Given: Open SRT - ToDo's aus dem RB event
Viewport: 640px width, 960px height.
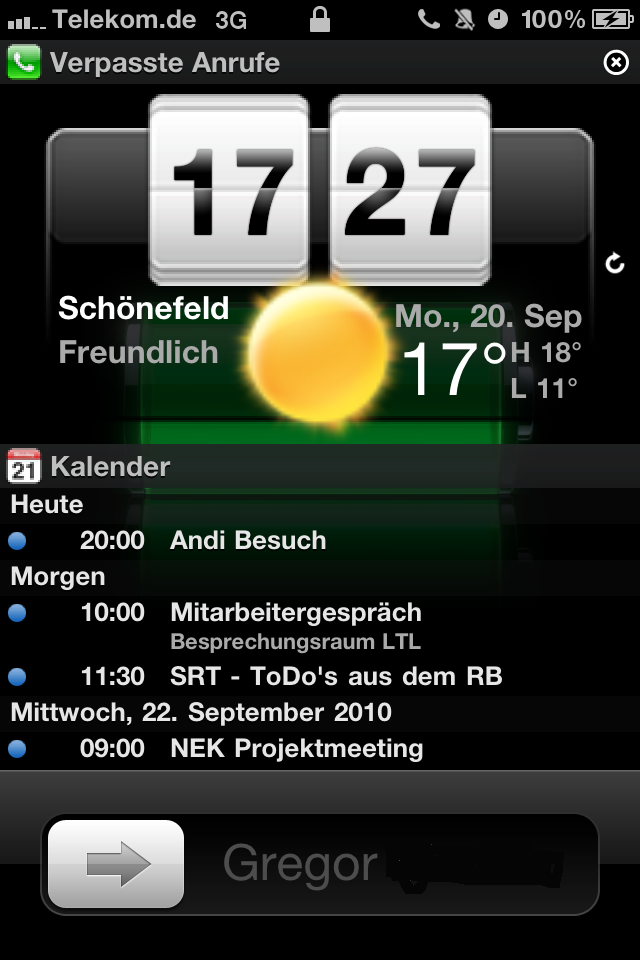Looking at the screenshot, I should point(335,677).
